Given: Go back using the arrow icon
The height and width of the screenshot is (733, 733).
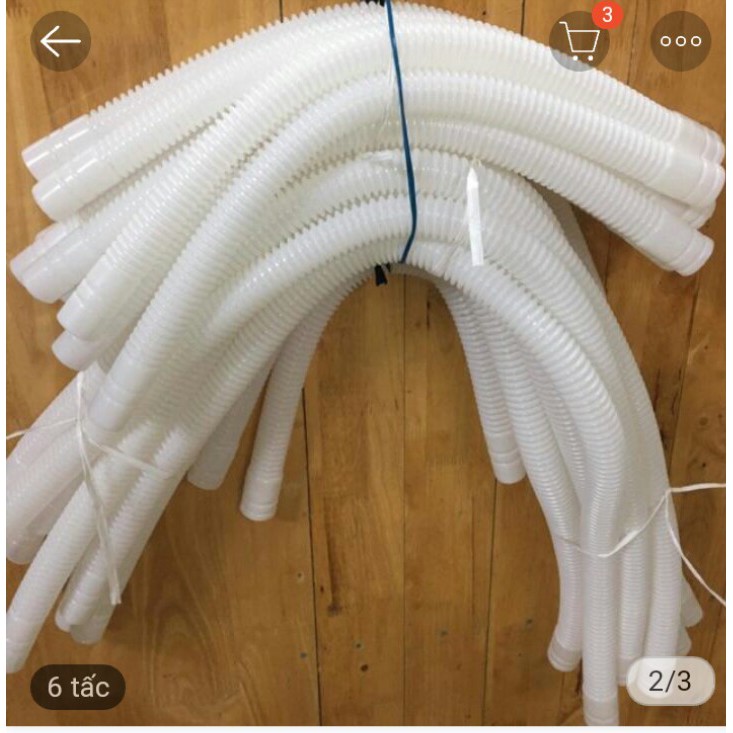Looking at the screenshot, I should pos(61,41).
